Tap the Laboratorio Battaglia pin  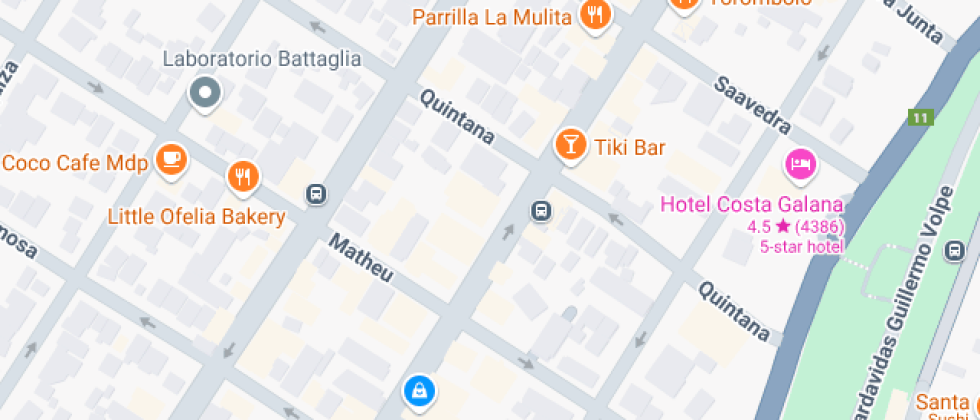click(204, 94)
